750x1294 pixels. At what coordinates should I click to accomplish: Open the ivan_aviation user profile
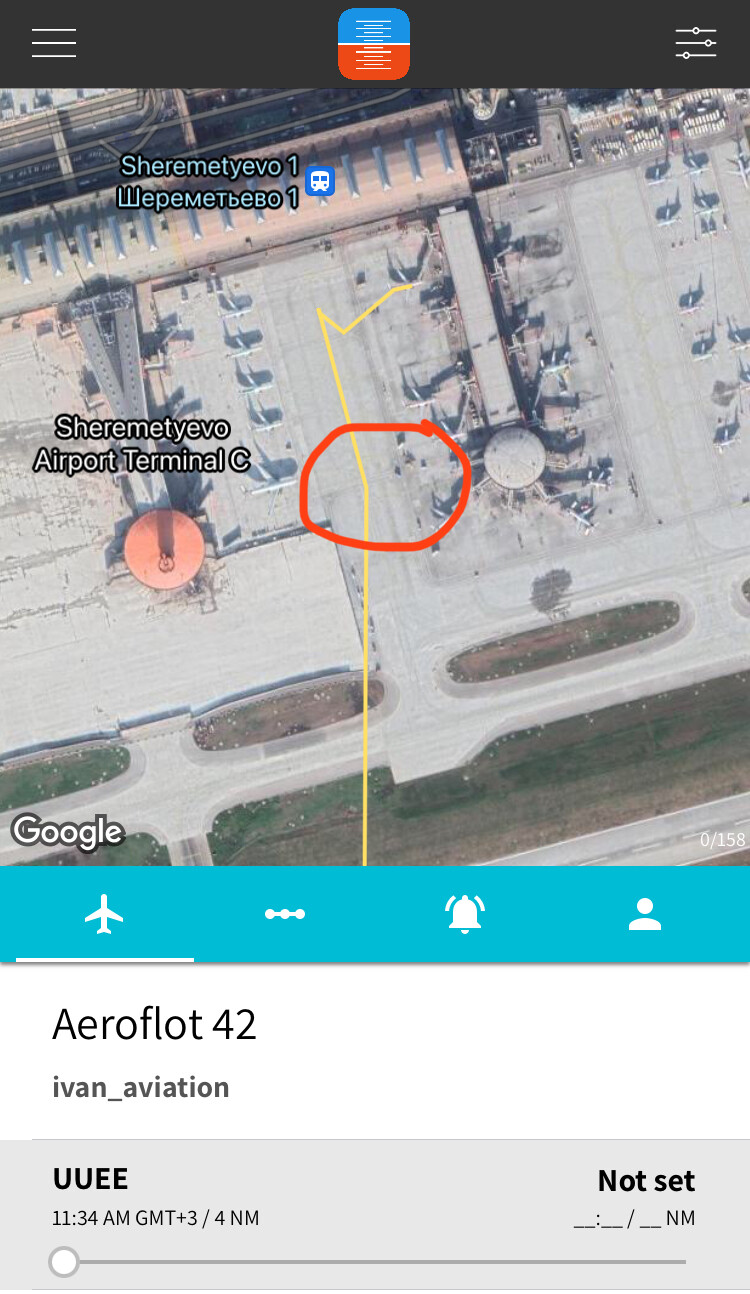[141, 1087]
